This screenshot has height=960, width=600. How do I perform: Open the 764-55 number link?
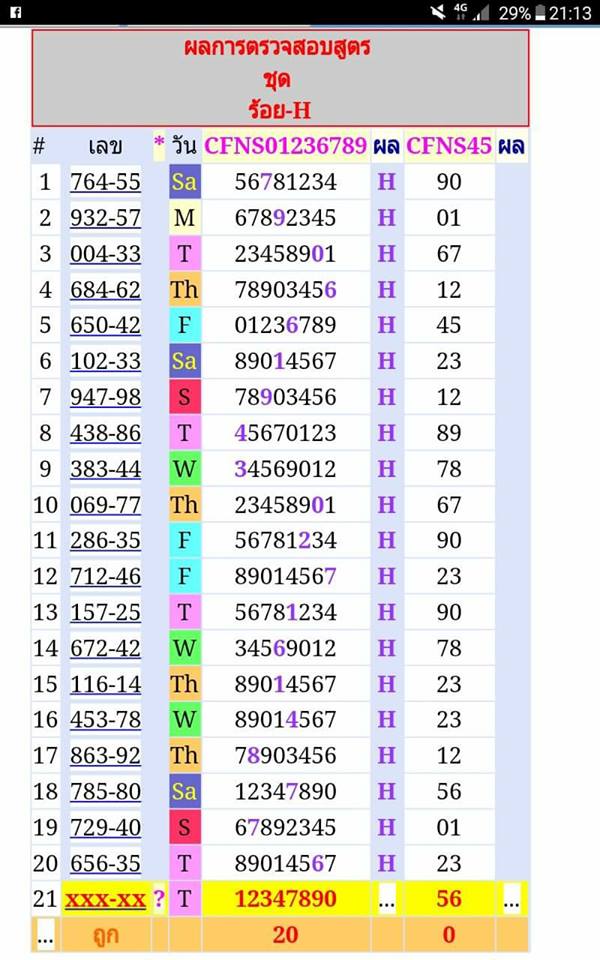105,182
